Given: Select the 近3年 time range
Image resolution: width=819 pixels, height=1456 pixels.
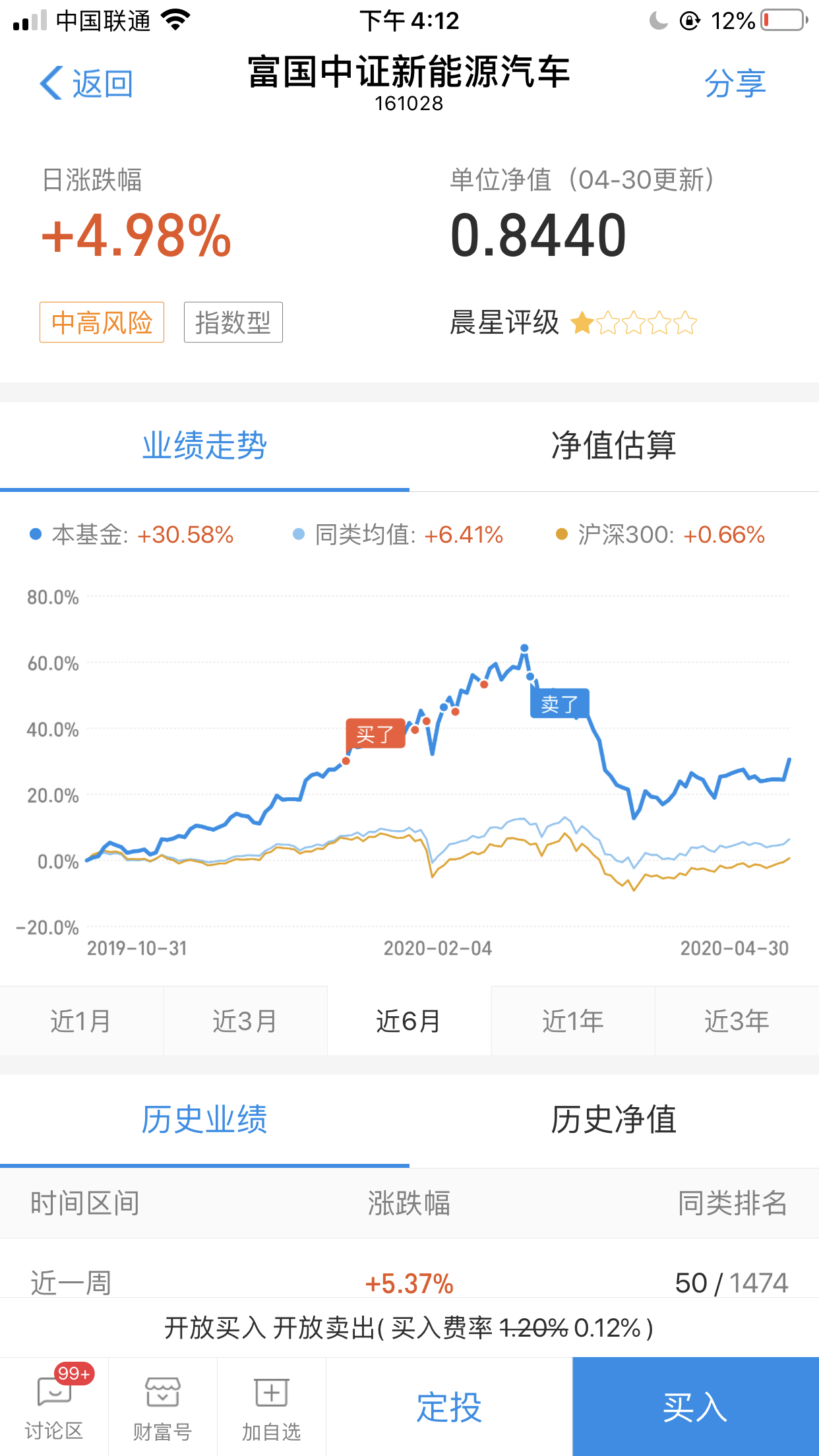Looking at the screenshot, I should (737, 1020).
